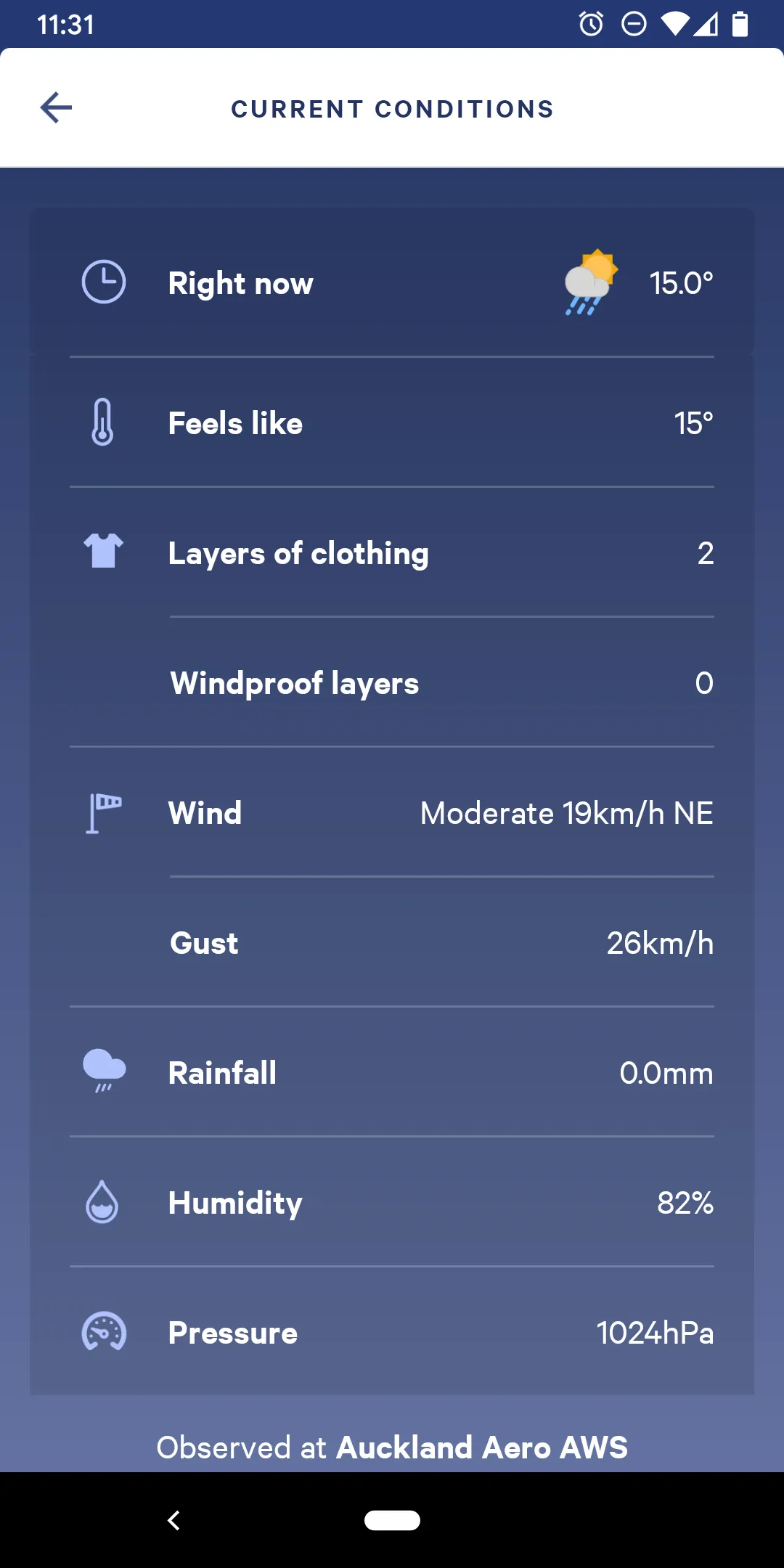
Task: Tap the sun and rain weather icon
Action: coord(589,285)
